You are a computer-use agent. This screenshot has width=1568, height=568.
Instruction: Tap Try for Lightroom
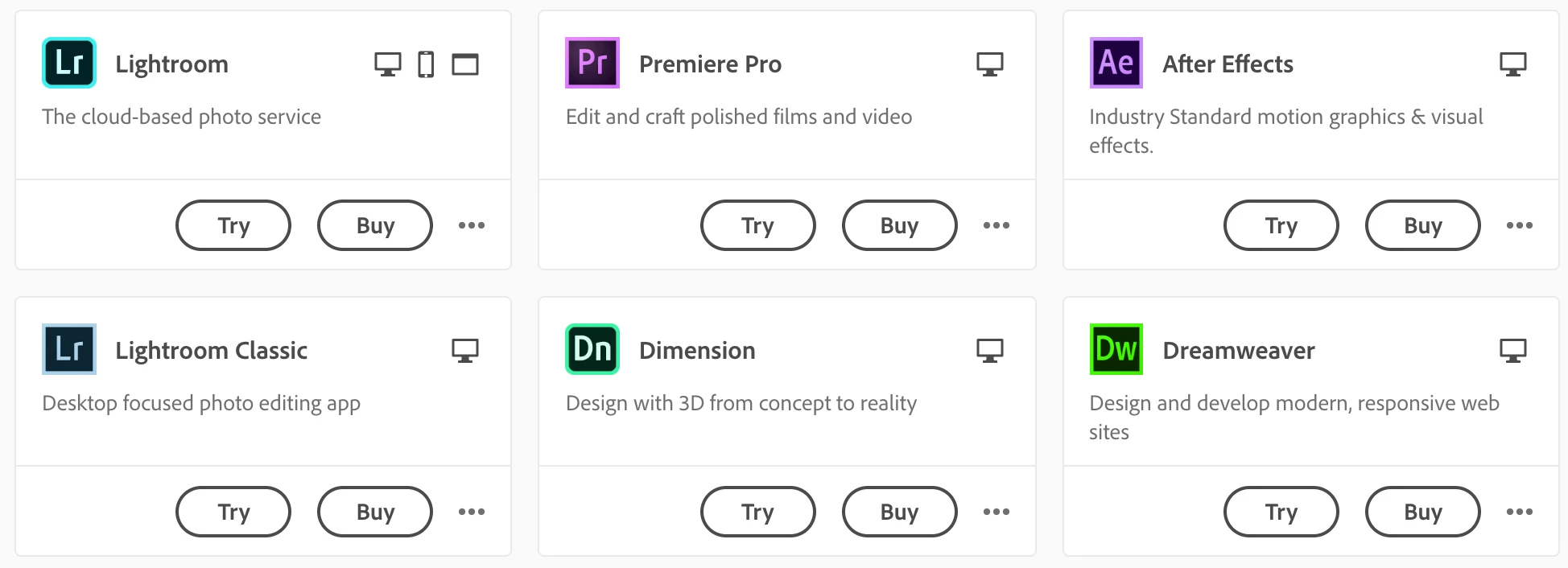(233, 225)
